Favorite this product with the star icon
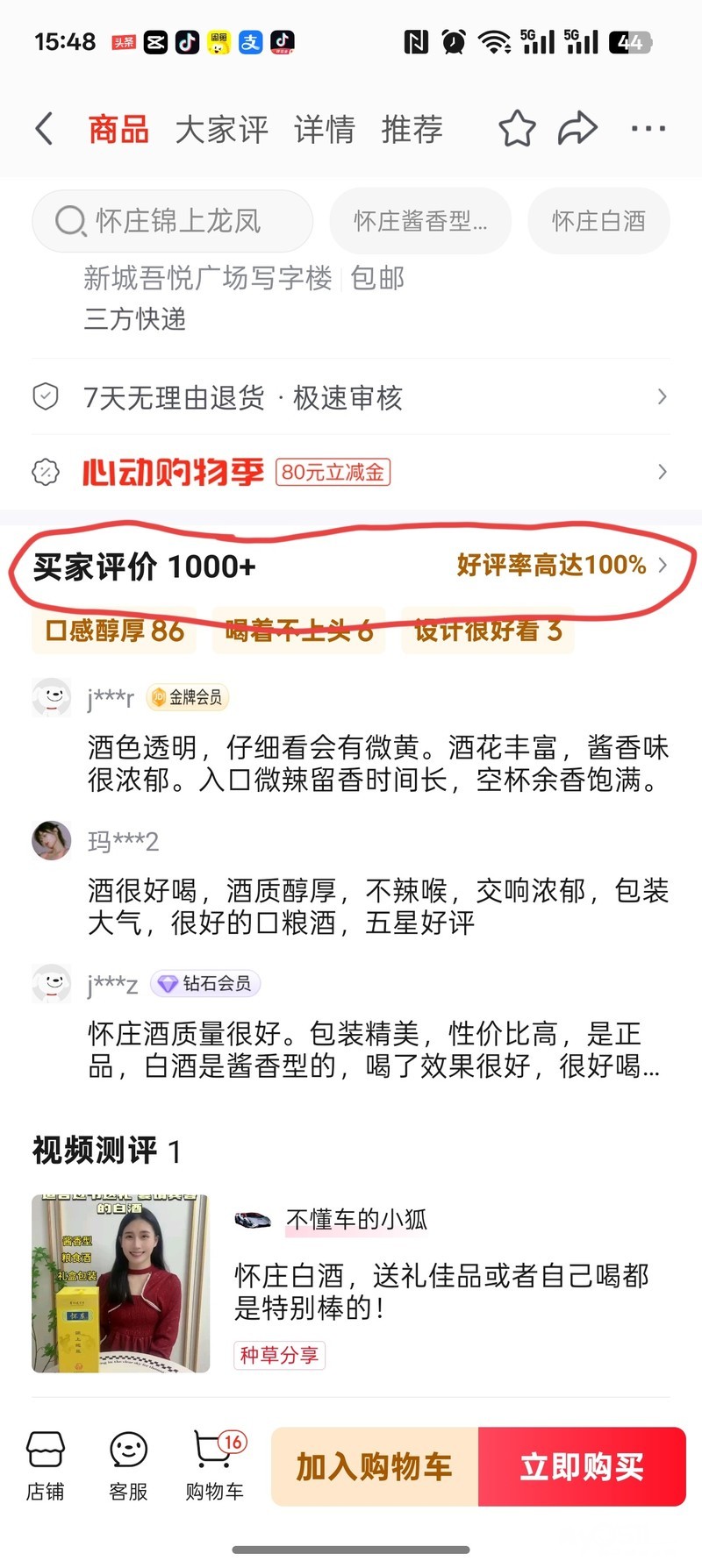The height and width of the screenshot is (1568, 702). click(517, 129)
